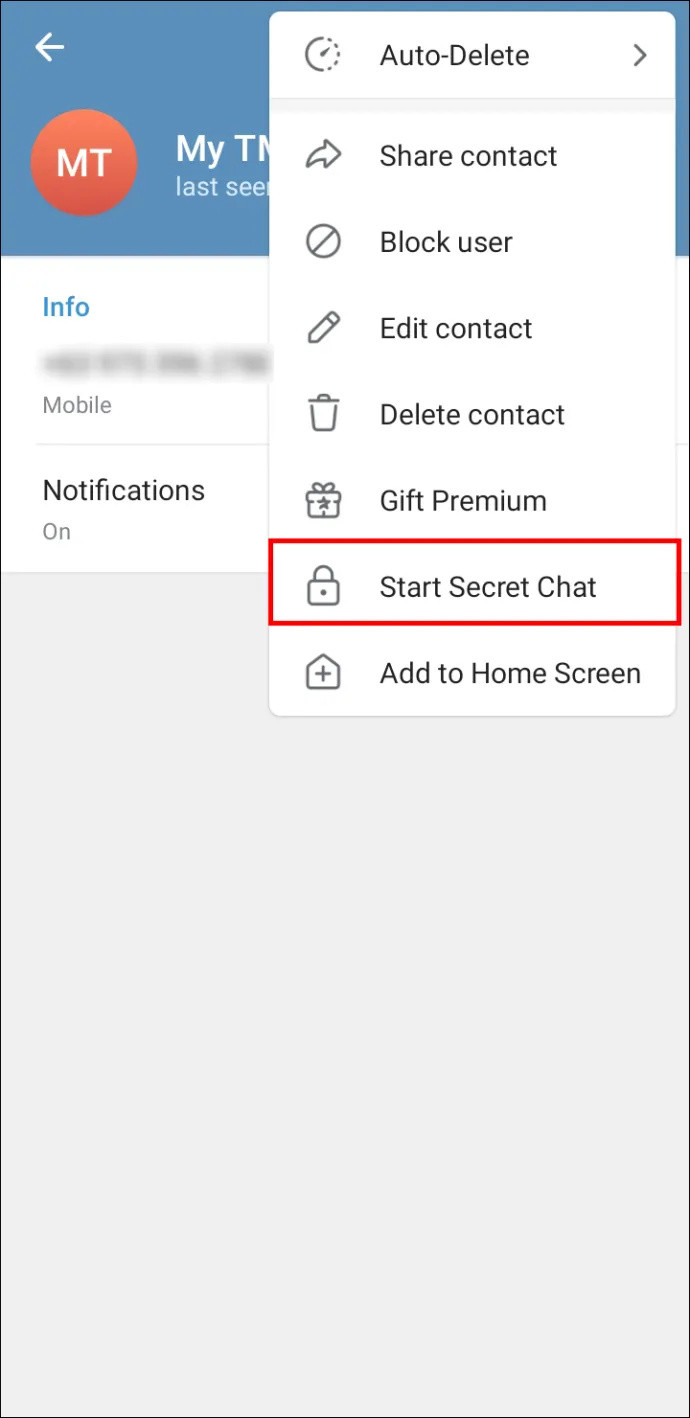Viewport: 690px width, 1418px height.
Task: Open the Notifications setting row
Action: coord(135,508)
